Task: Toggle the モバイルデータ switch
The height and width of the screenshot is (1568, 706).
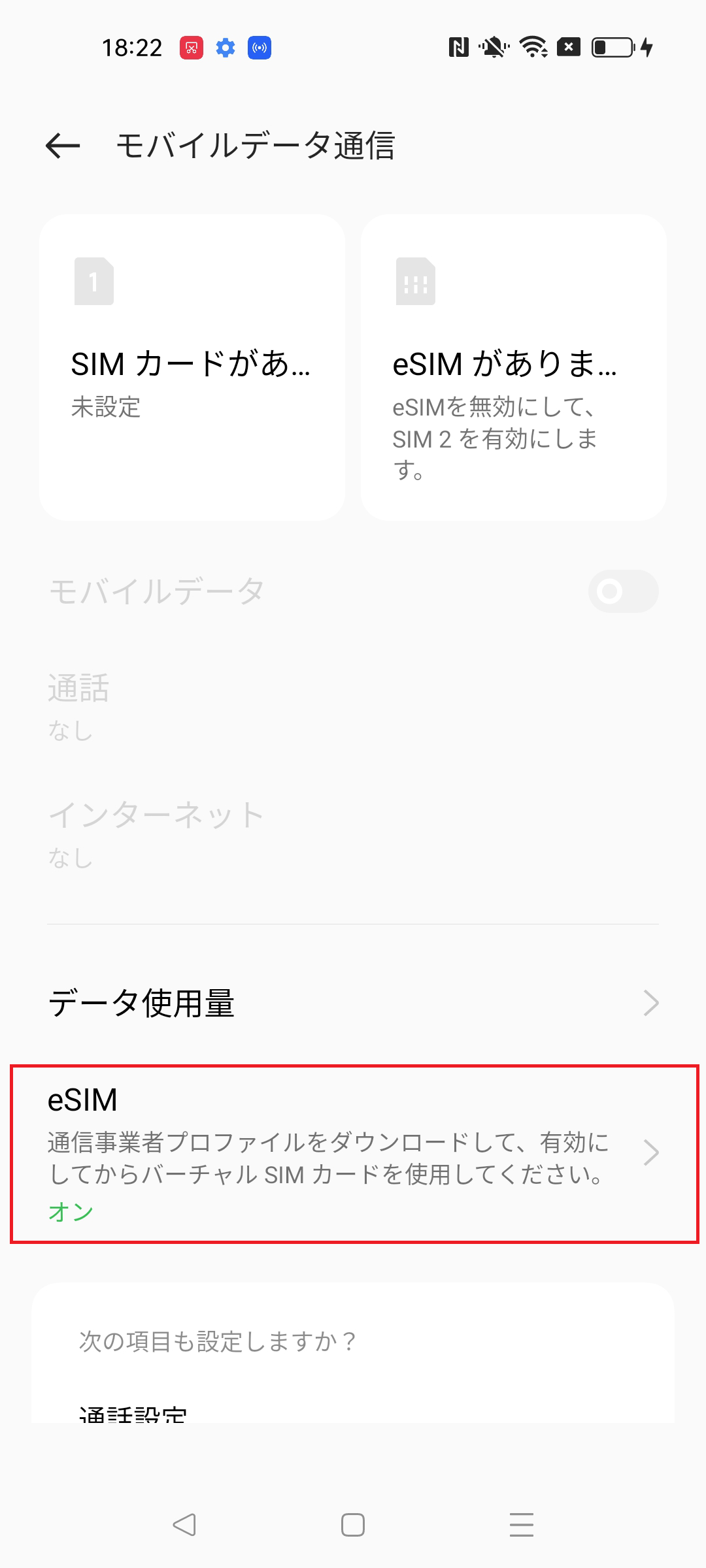Action: pyautogui.click(x=622, y=591)
